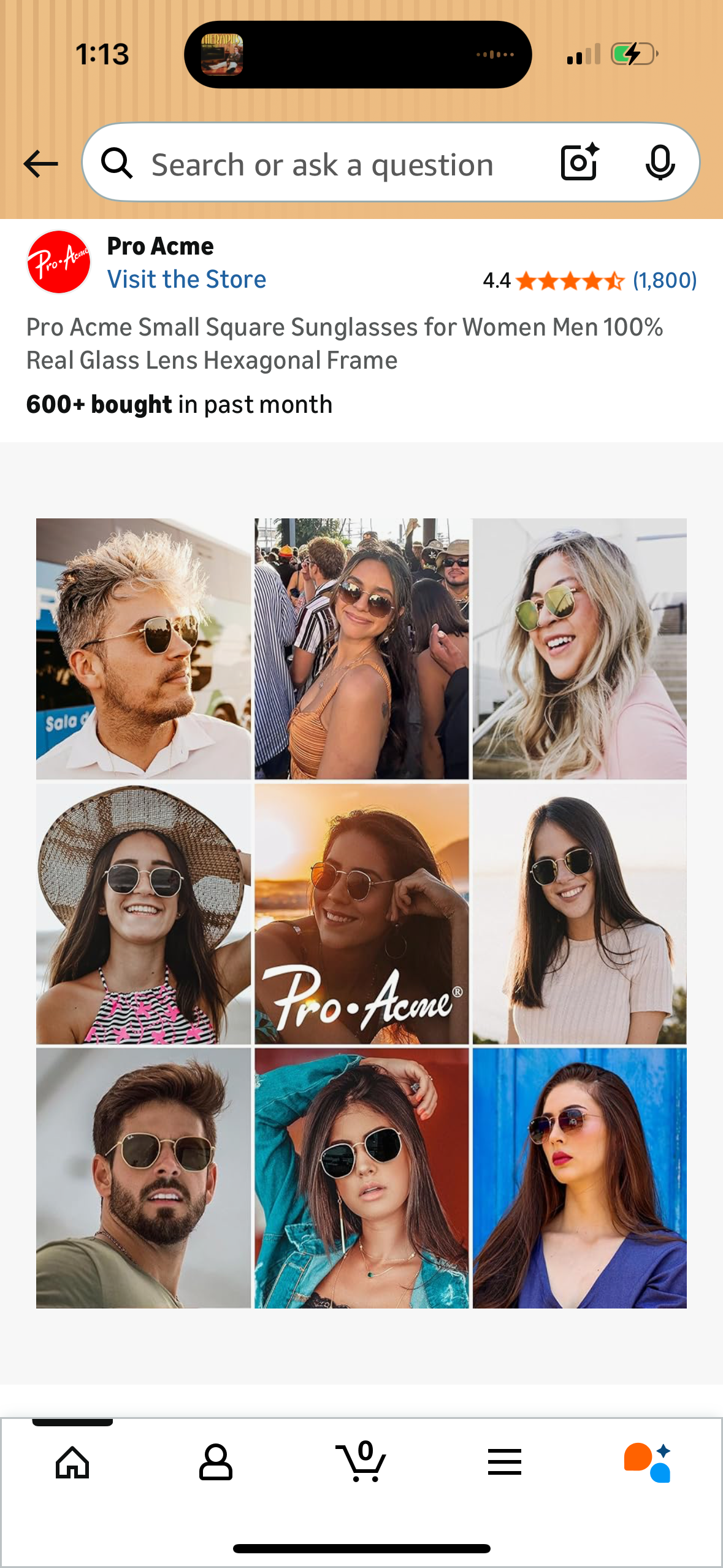Tap the Pro Acme brand logo
This screenshot has width=723, height=1568.
[x=59, y=262]
